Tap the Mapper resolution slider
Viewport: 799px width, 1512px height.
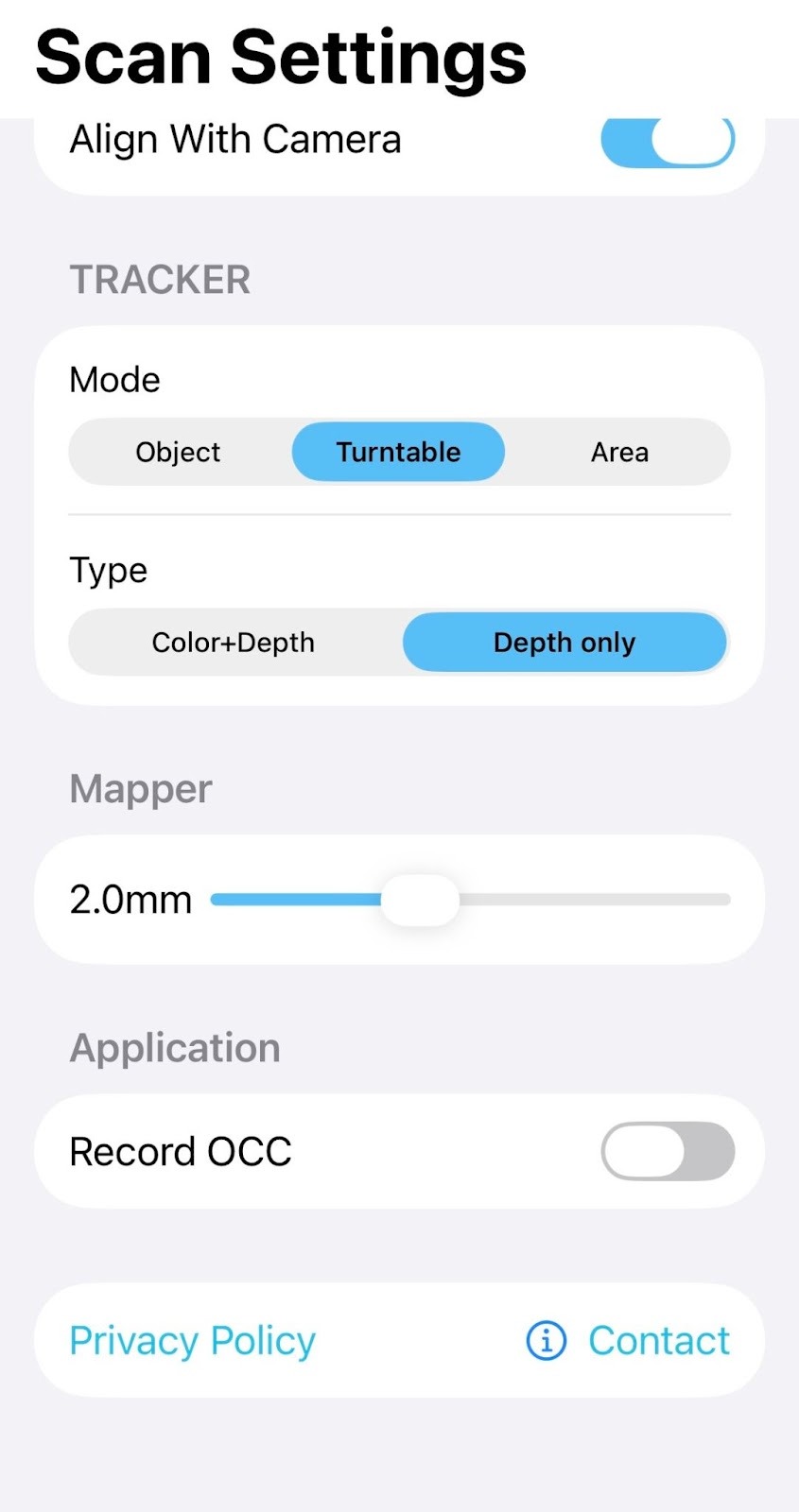[421, 900]
